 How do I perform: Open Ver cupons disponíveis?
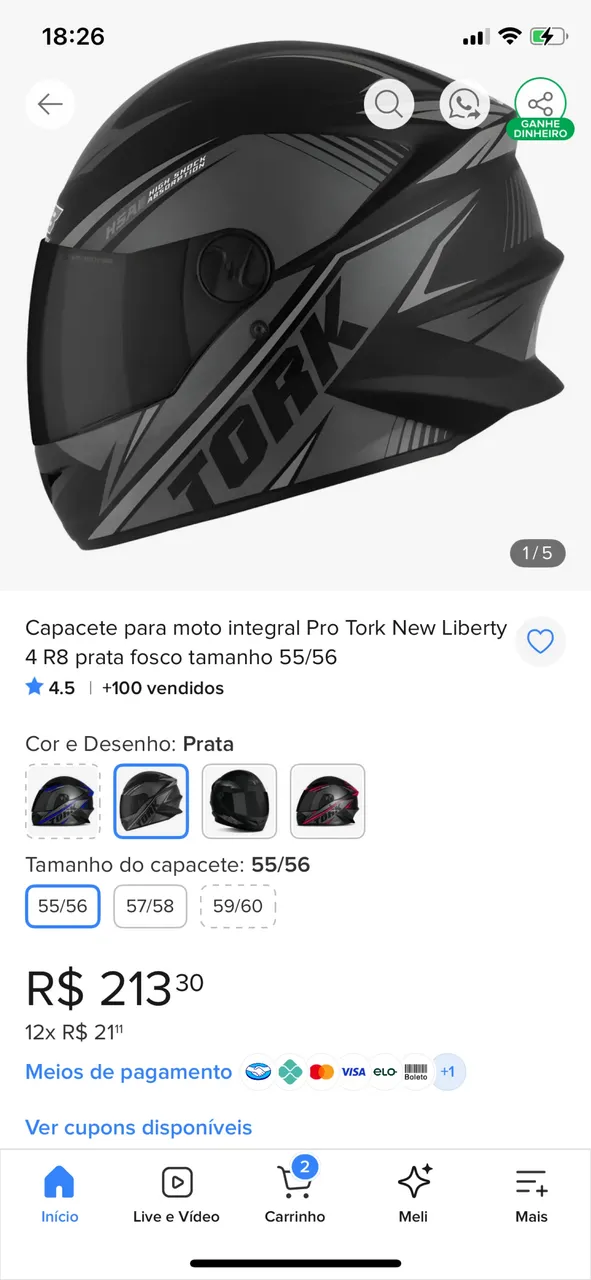[138, 1127]
